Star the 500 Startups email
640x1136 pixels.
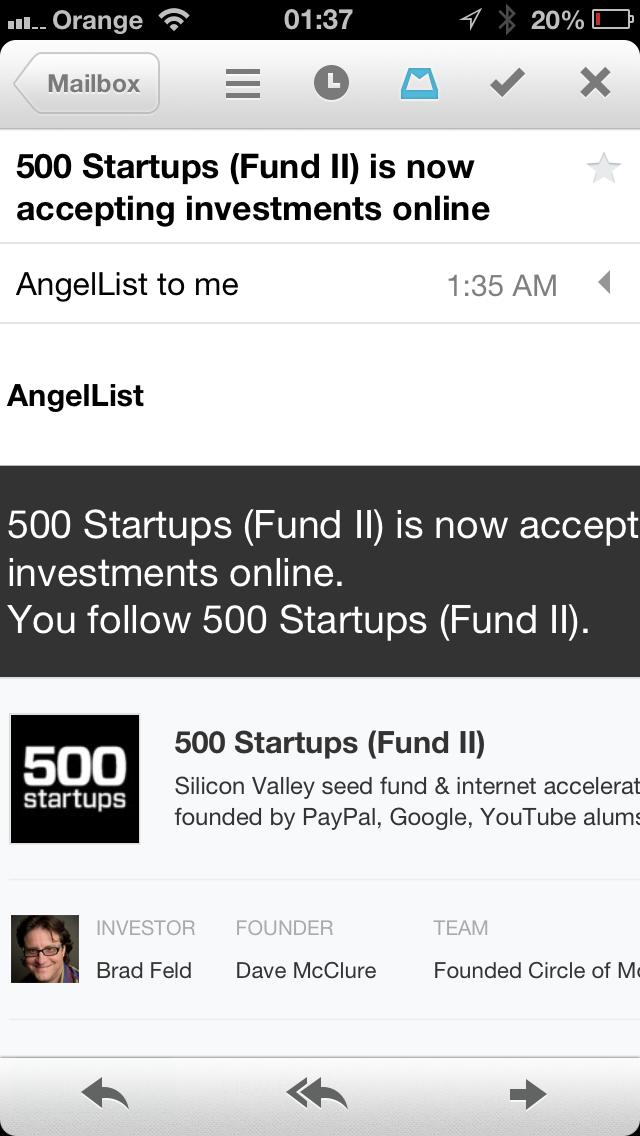[603, 170]
